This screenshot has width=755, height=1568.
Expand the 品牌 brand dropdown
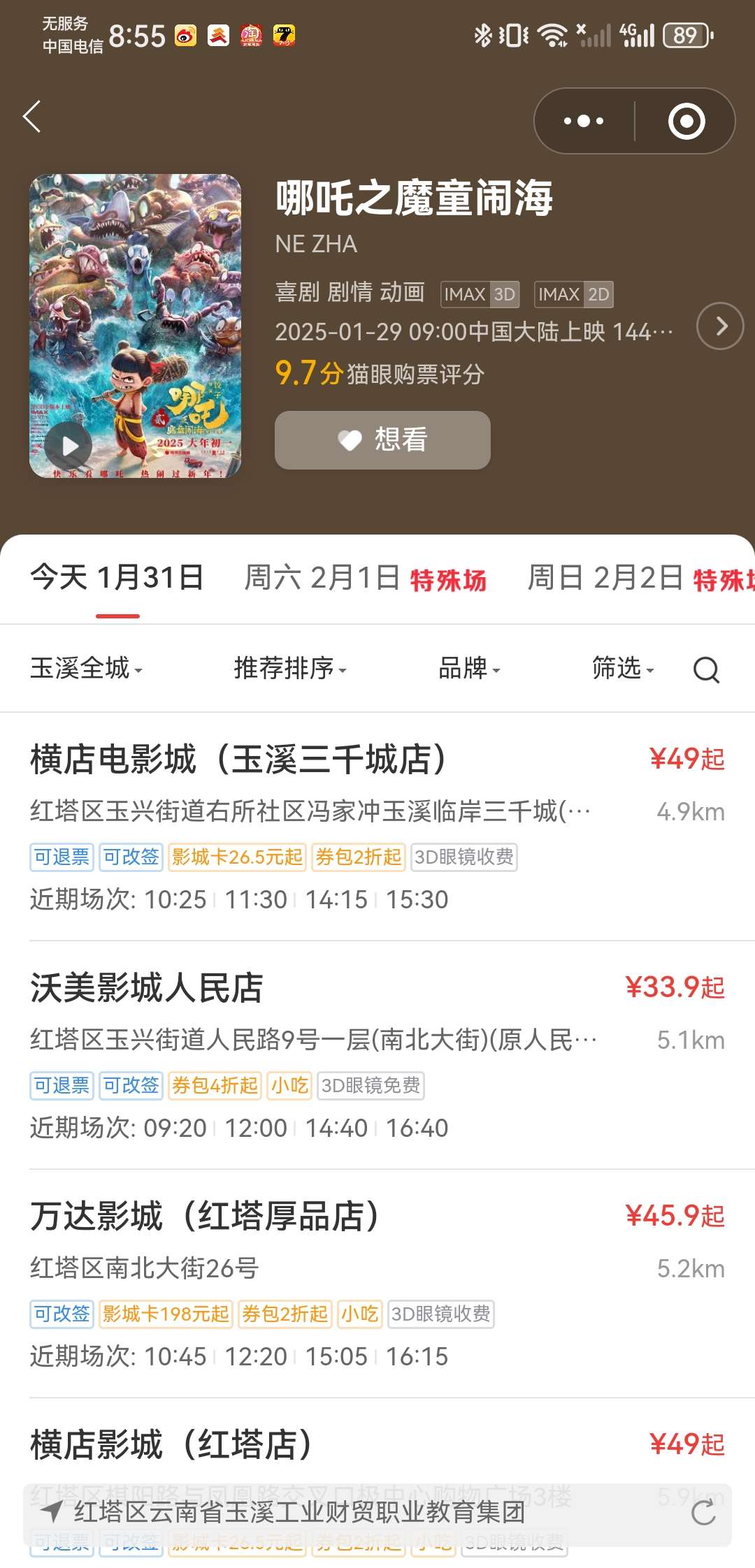click(468, 669)
